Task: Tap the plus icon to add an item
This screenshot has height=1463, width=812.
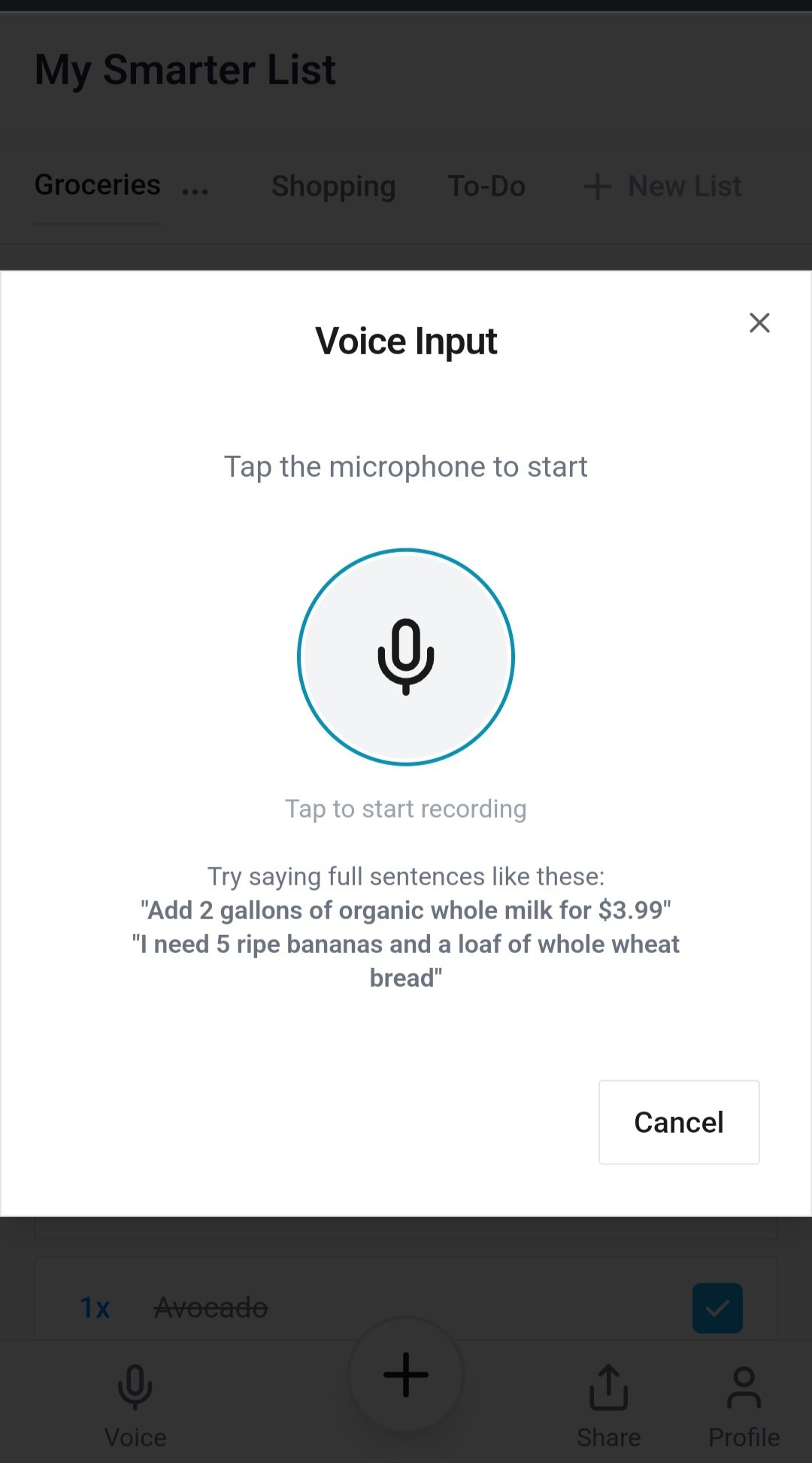Action: (x=406, y=1375)
